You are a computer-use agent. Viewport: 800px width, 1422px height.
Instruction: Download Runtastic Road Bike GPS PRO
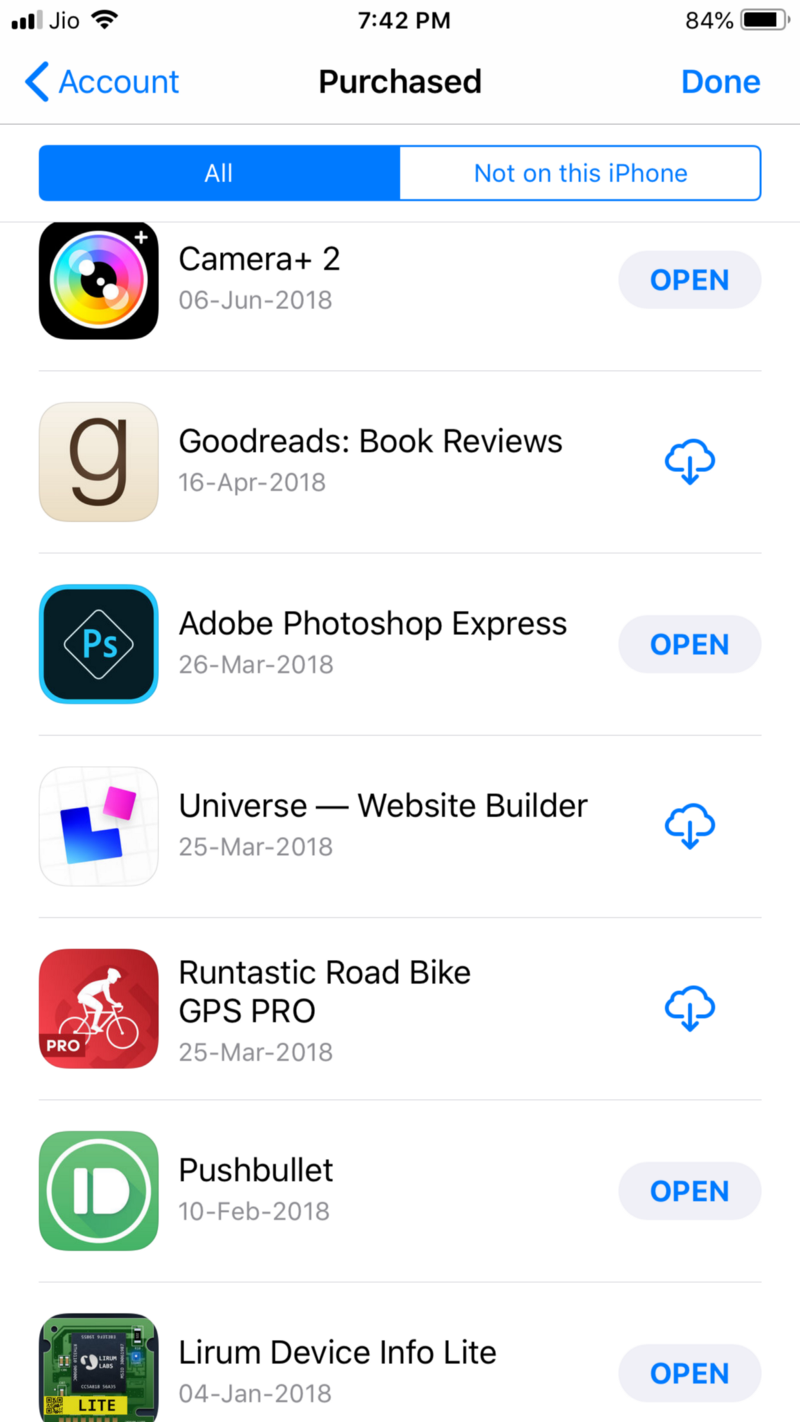tap(689, 1008)
